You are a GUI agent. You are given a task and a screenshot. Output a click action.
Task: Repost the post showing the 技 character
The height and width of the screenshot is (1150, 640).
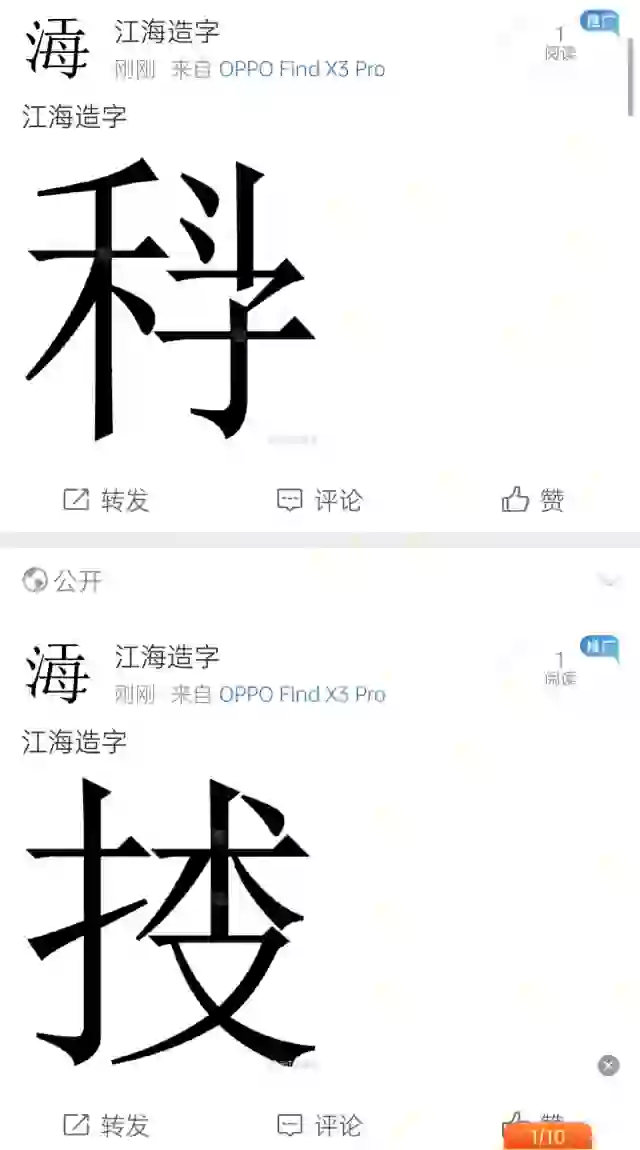[x=105, y=1125]
